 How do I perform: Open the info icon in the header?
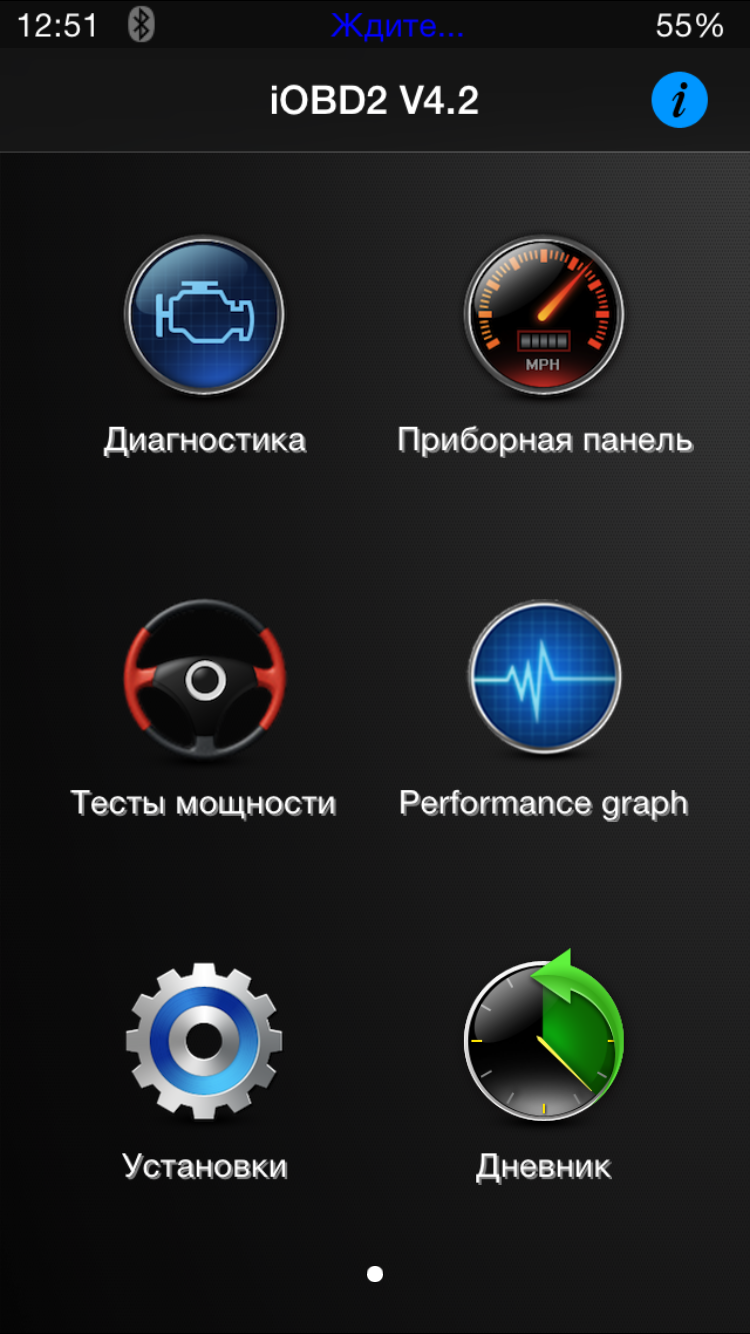(x=679, y=100)
